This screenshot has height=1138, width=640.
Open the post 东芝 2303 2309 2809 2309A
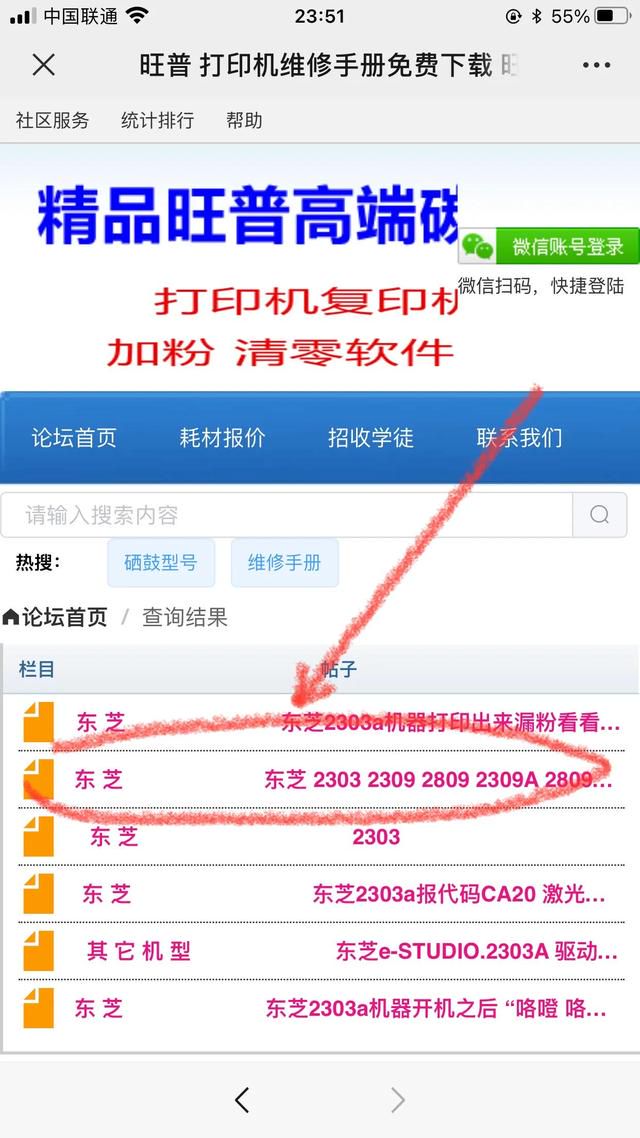point(438,780)
